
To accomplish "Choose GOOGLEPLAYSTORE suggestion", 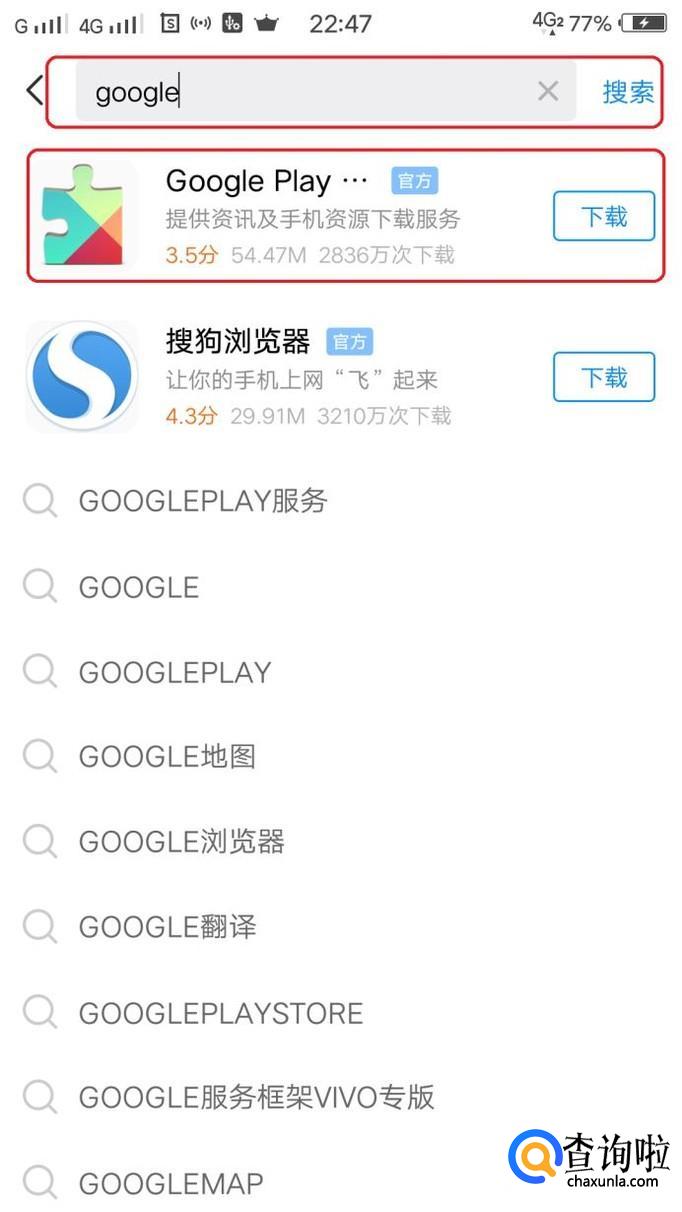I will pos(220,1013).
